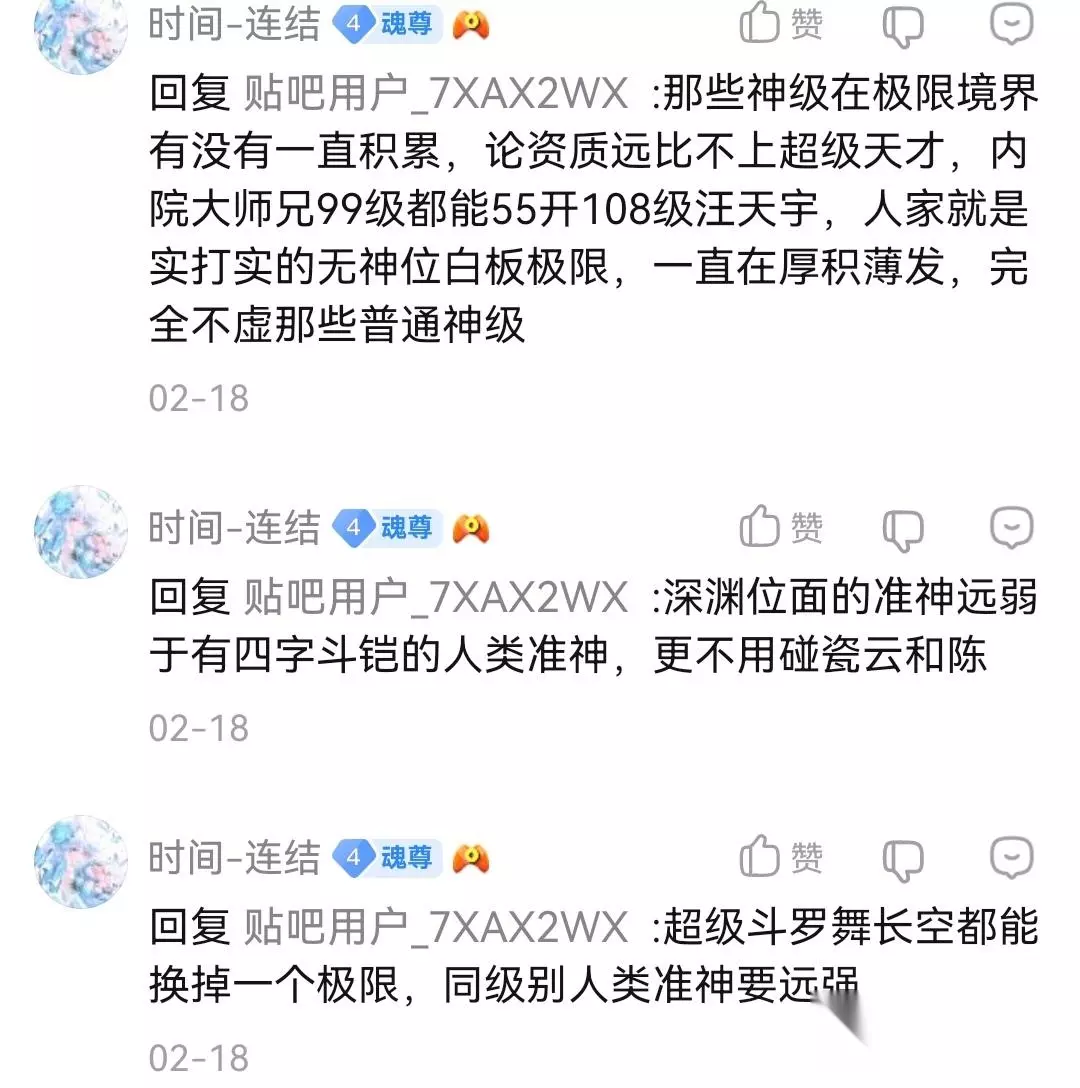This screenshot has height=1088, width=1080.
Task: Open username 时间-连结 above the 超级斗罗 comment
Action: (x=235, y=858)
